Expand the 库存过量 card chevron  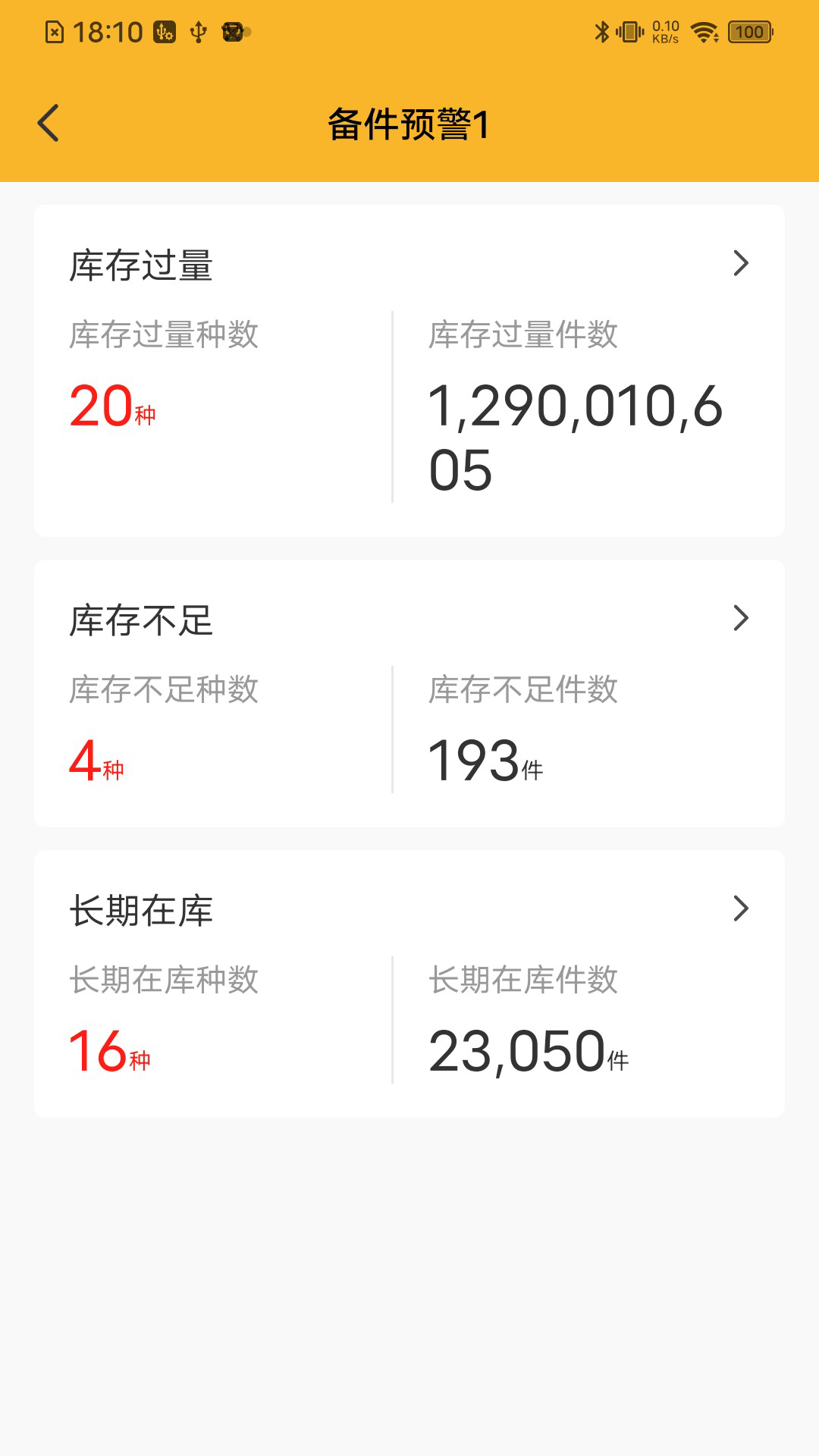(741, 262)
